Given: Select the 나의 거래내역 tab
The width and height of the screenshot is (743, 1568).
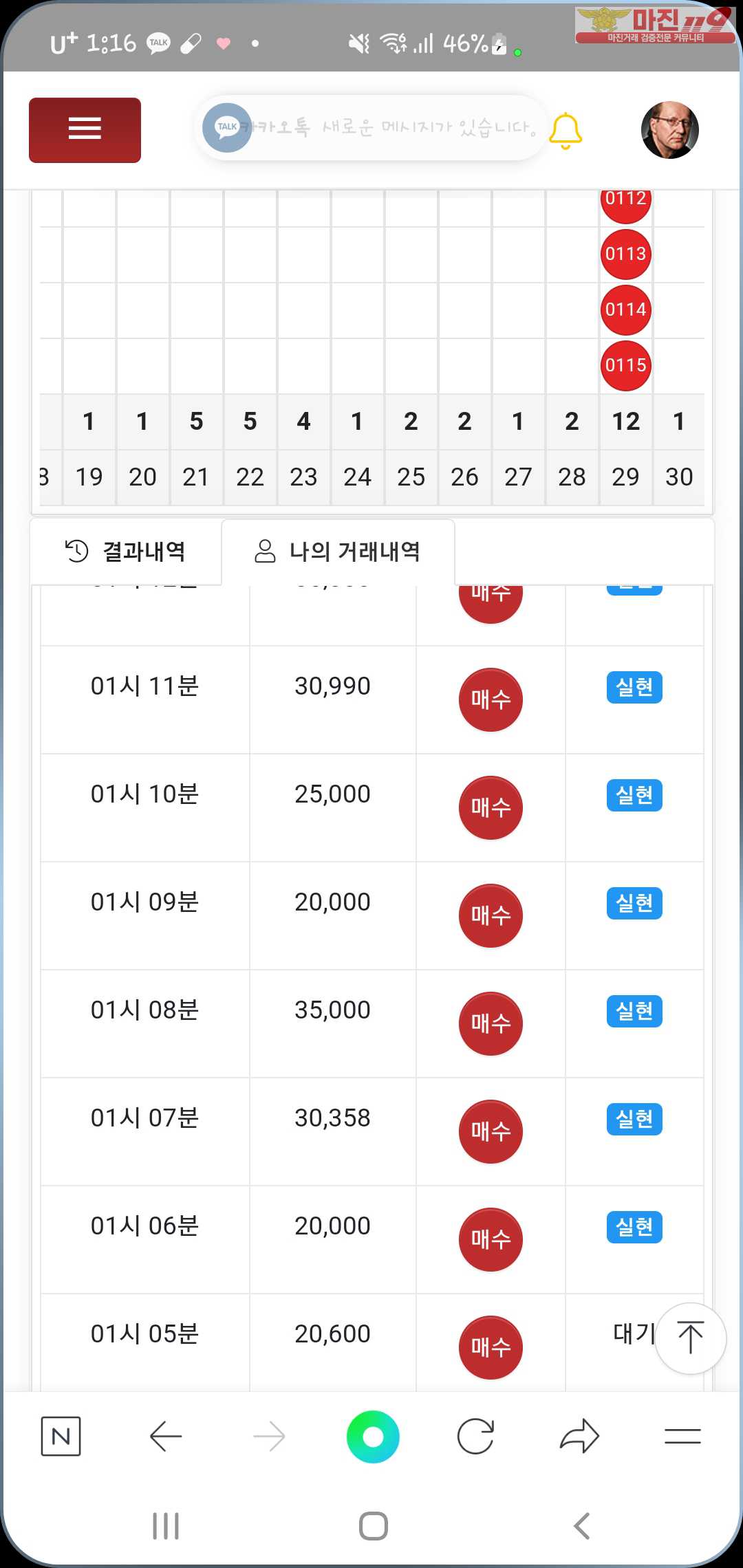Looking at the screenshot, I should (338, 552).
